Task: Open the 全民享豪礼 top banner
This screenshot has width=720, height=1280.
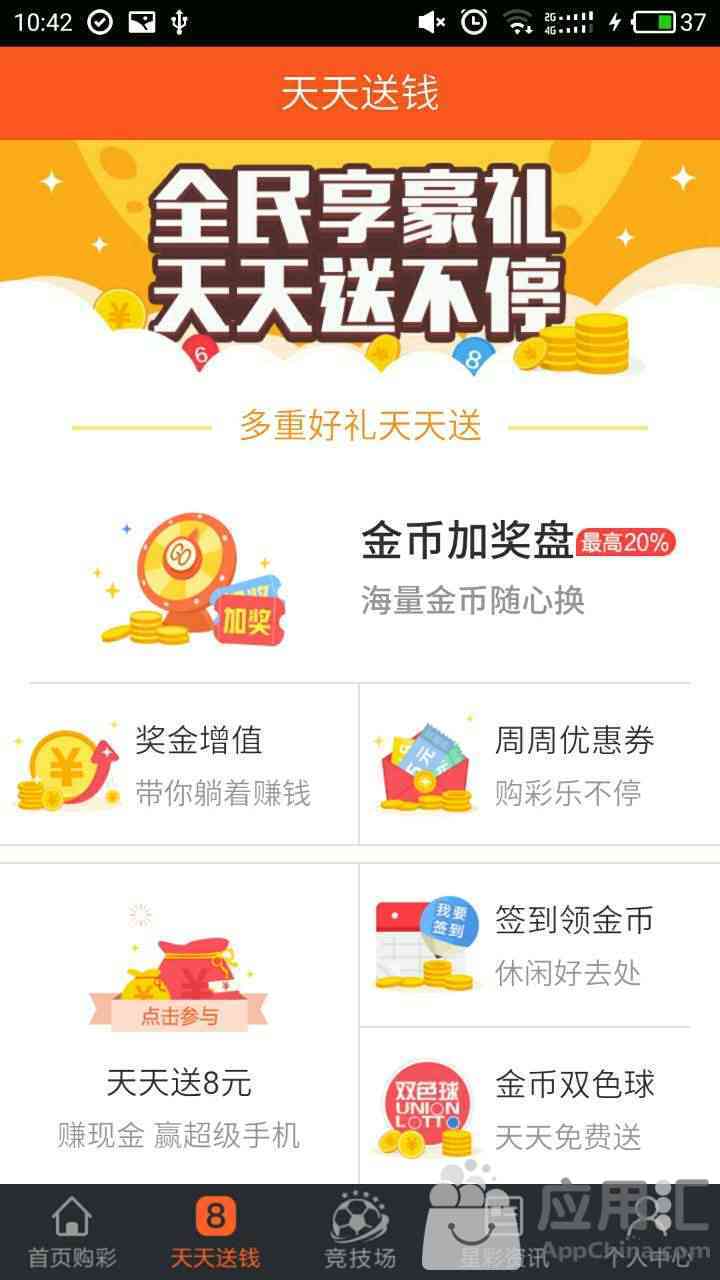Action: click(x=360, y=260)
